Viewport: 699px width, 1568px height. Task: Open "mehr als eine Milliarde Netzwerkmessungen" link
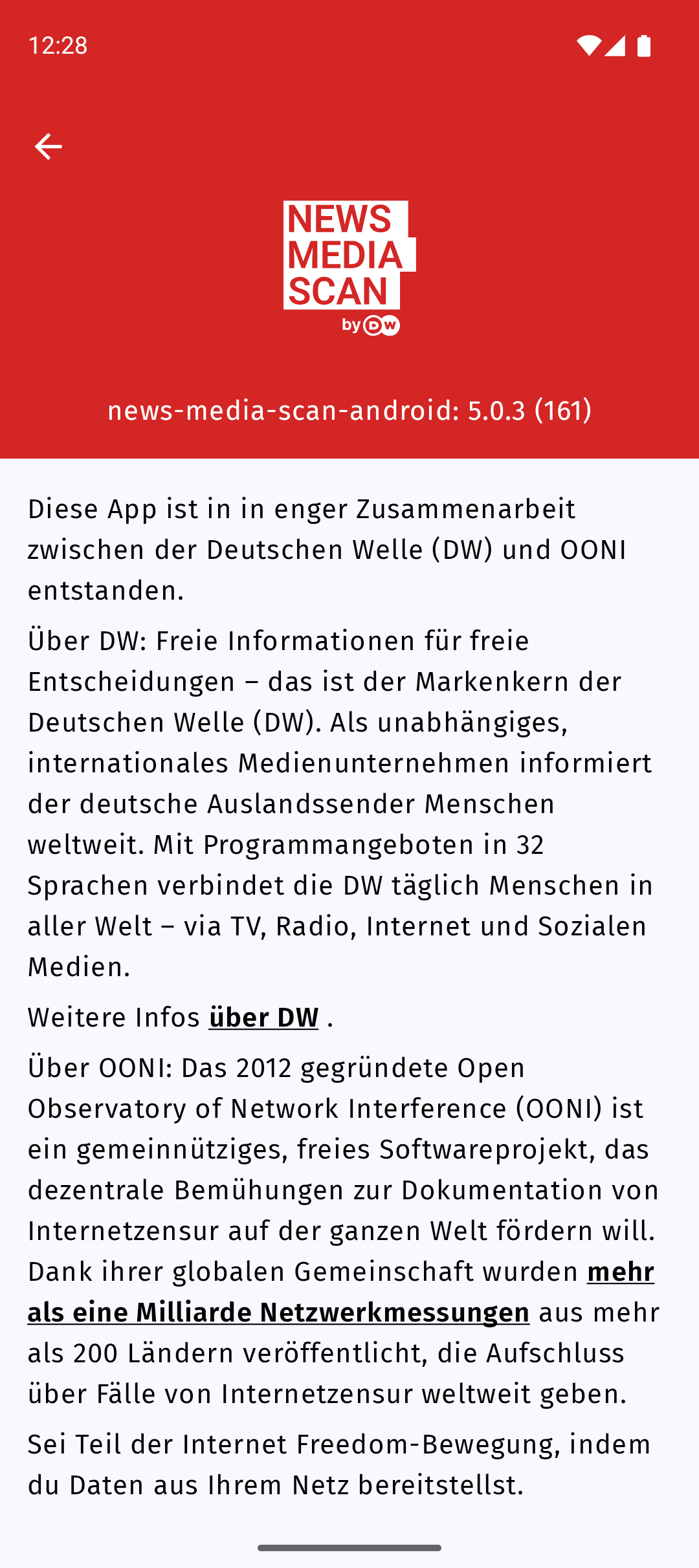tap(278, 1313)
